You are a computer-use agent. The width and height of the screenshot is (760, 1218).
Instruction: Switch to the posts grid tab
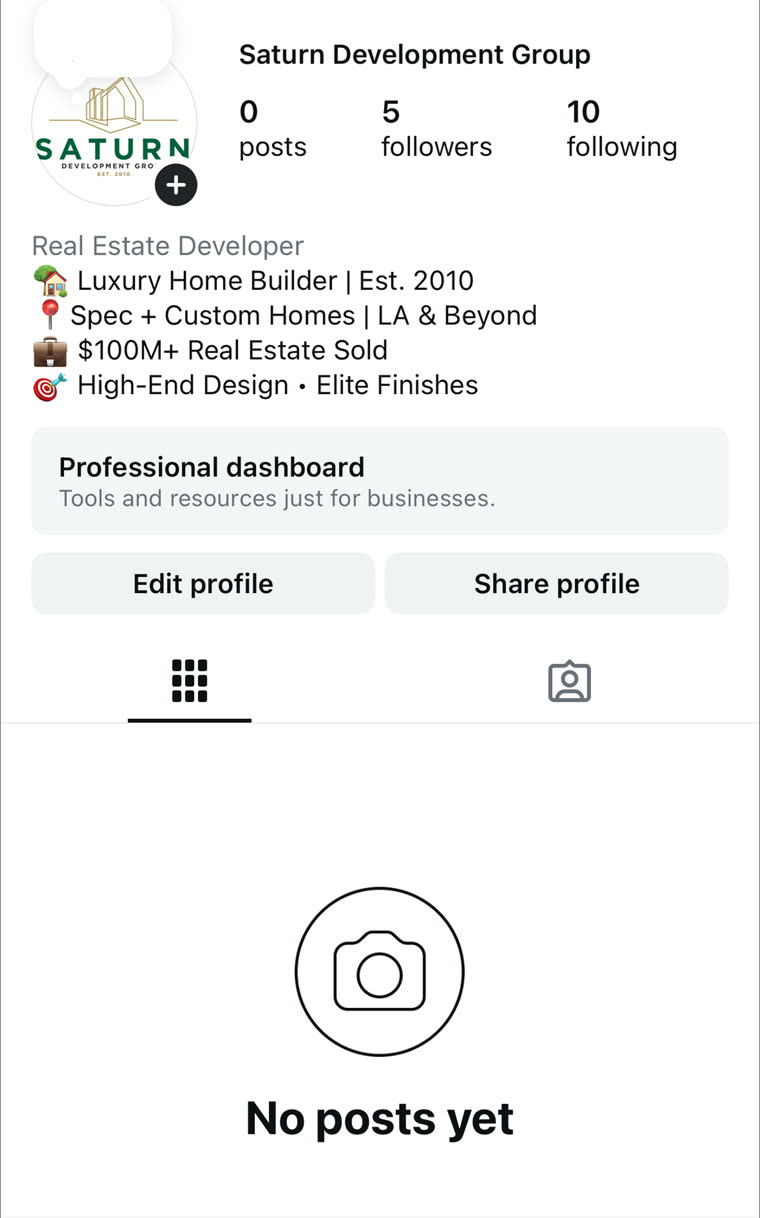[190, 681]
